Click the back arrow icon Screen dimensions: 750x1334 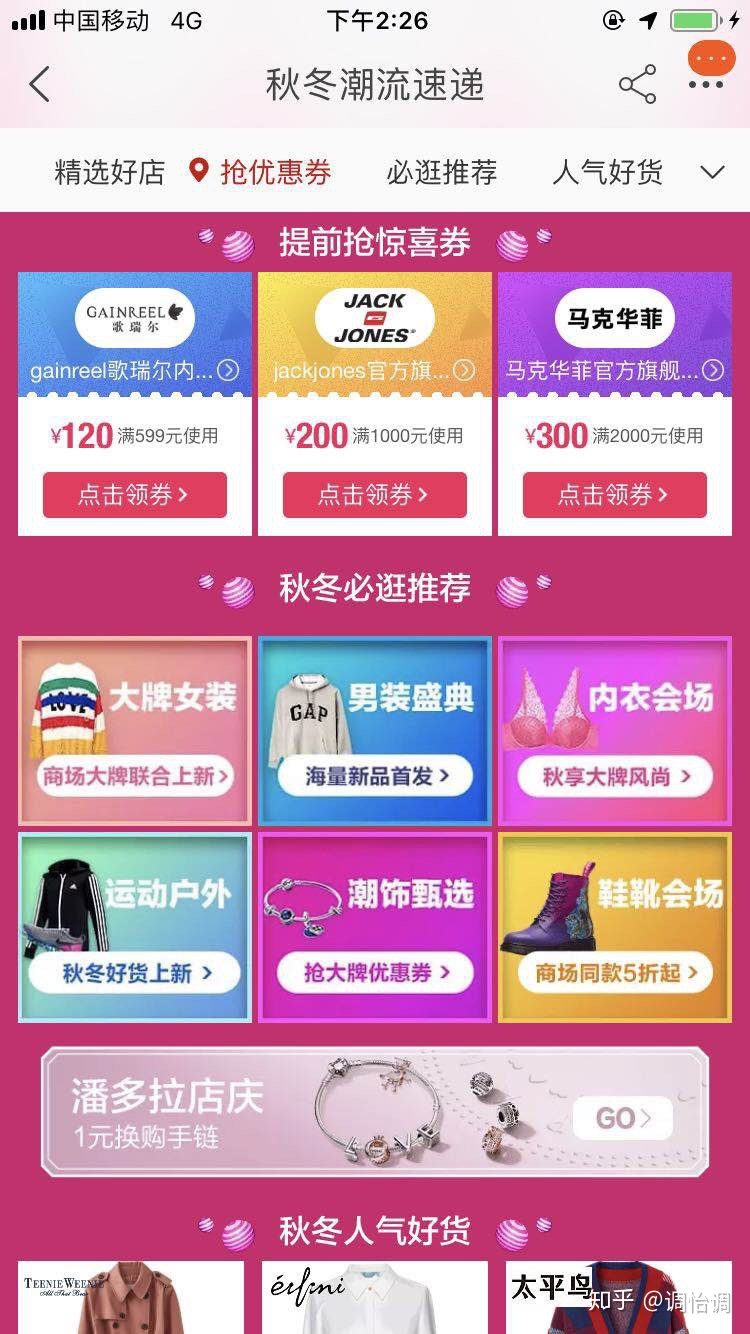pyautogui.click(x=38, y=85)
